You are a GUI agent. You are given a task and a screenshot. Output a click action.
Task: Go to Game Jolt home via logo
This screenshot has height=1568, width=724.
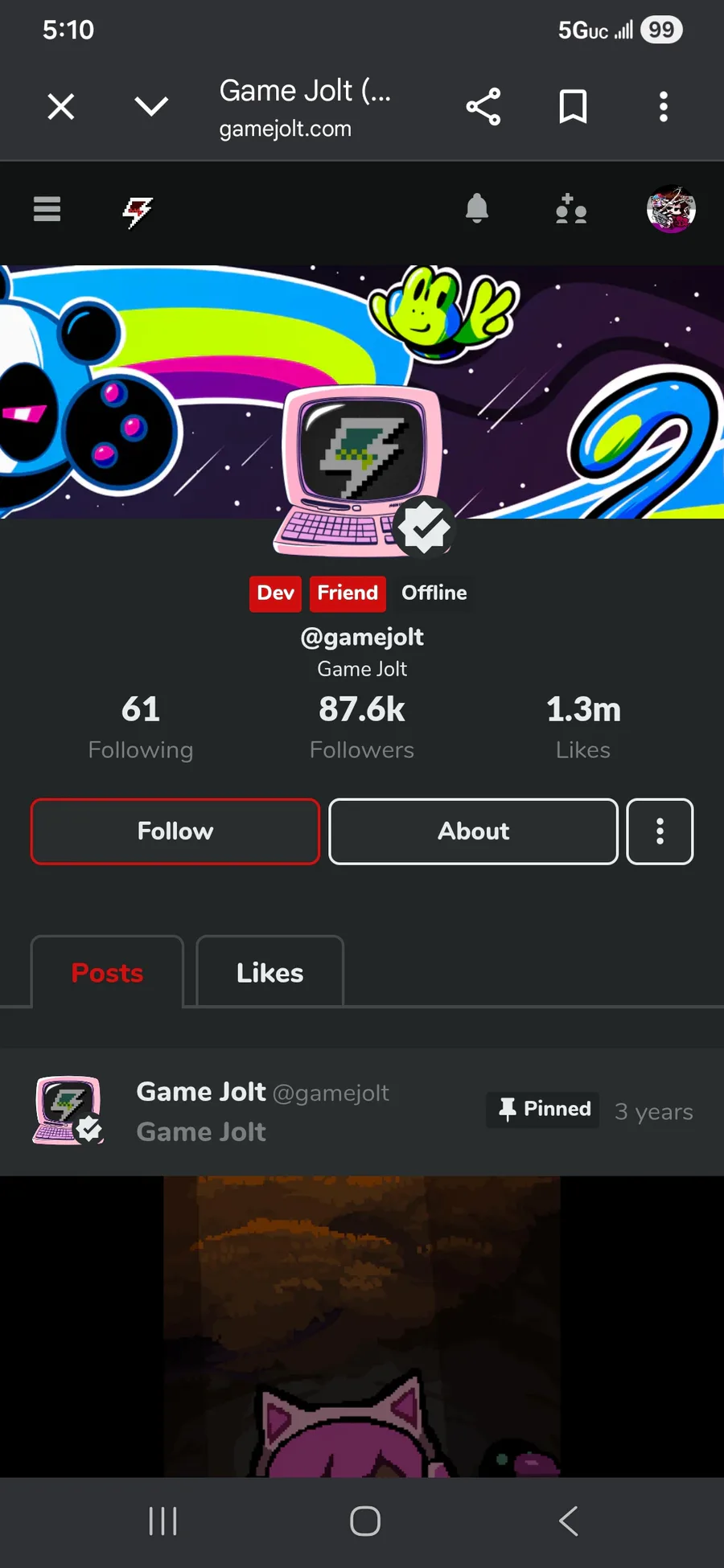pyautogui.click(x=138, y=211)
